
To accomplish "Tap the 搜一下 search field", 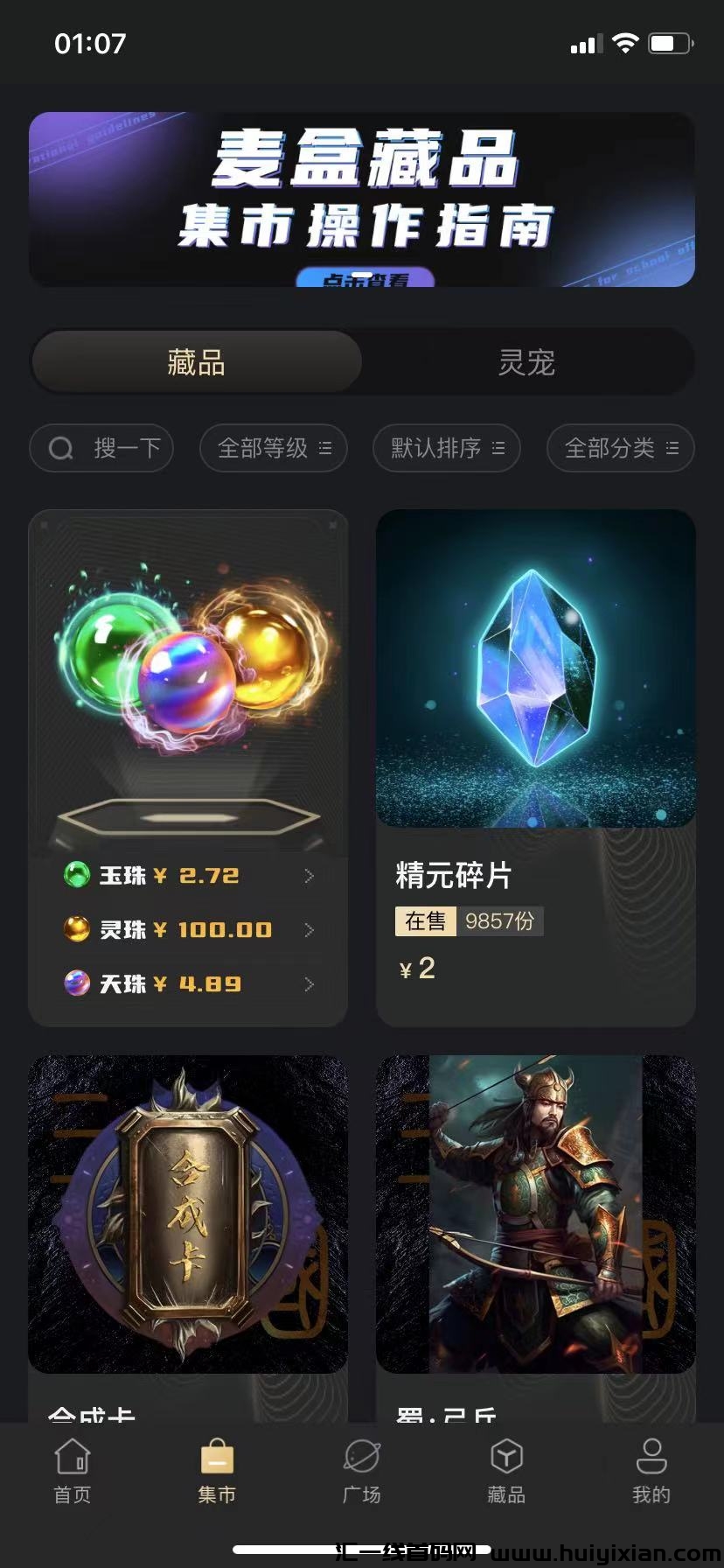I will click(x=101, y=448).
